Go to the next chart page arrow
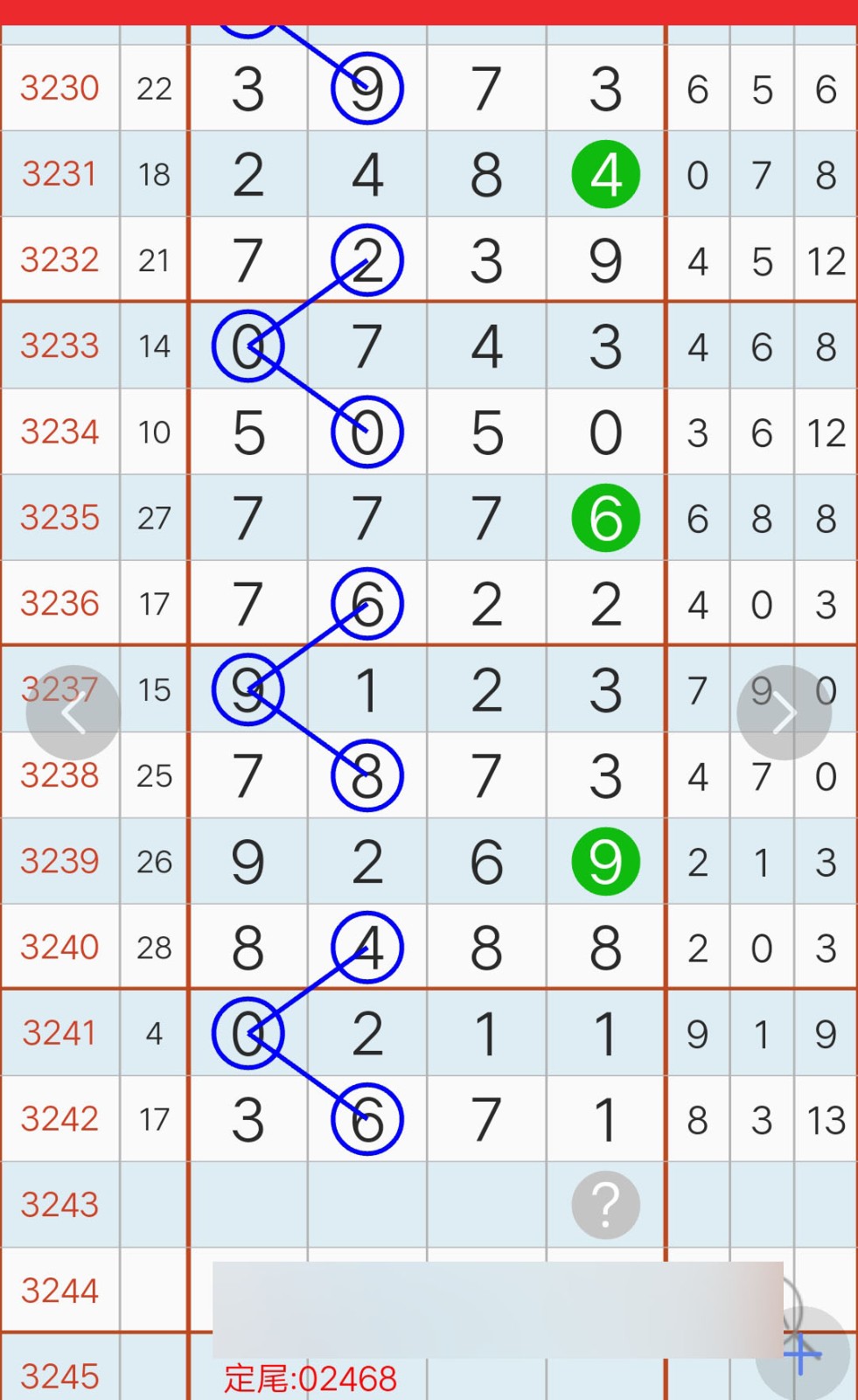Screen dimensions: 858x1400 click(784, 712)
